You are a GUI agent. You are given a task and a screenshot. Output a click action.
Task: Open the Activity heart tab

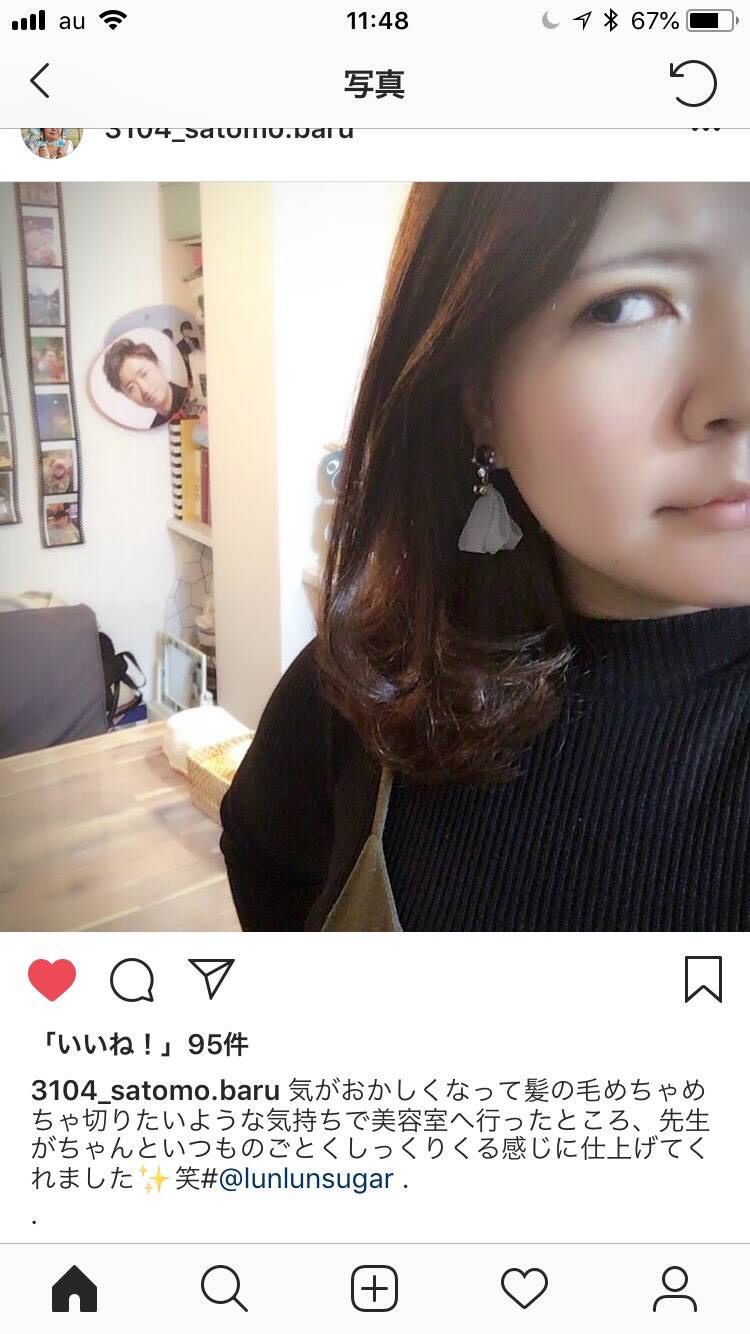pos(525,1289)
